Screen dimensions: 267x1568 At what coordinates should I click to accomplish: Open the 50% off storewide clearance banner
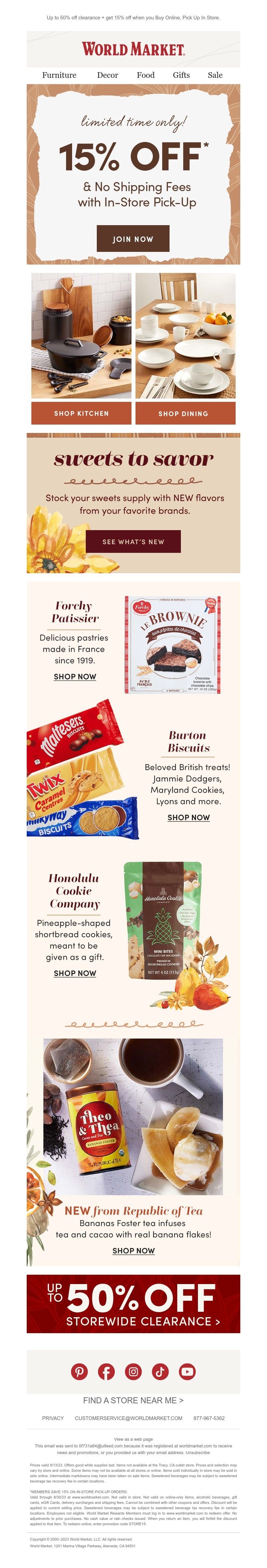pos(133,1303)
